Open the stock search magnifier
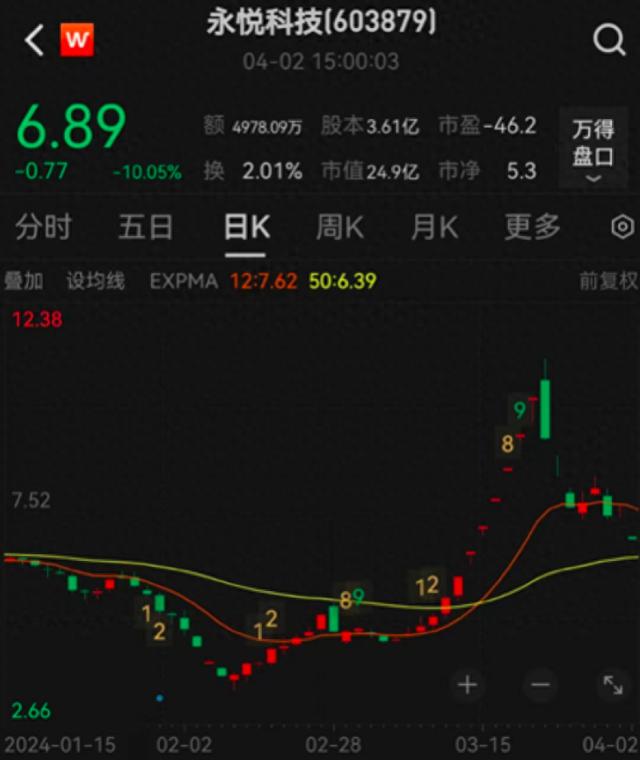Screen dimensions: 640x760 608,41
